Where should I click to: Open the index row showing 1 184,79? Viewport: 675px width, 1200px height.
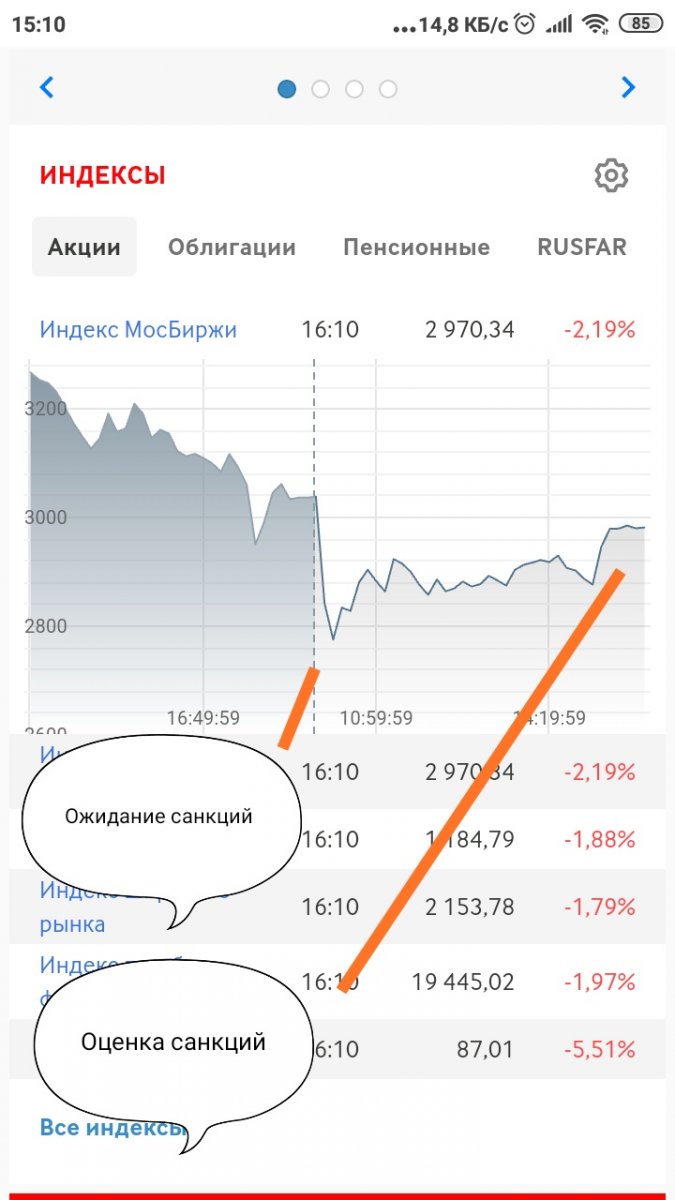[x=338, y=839]
